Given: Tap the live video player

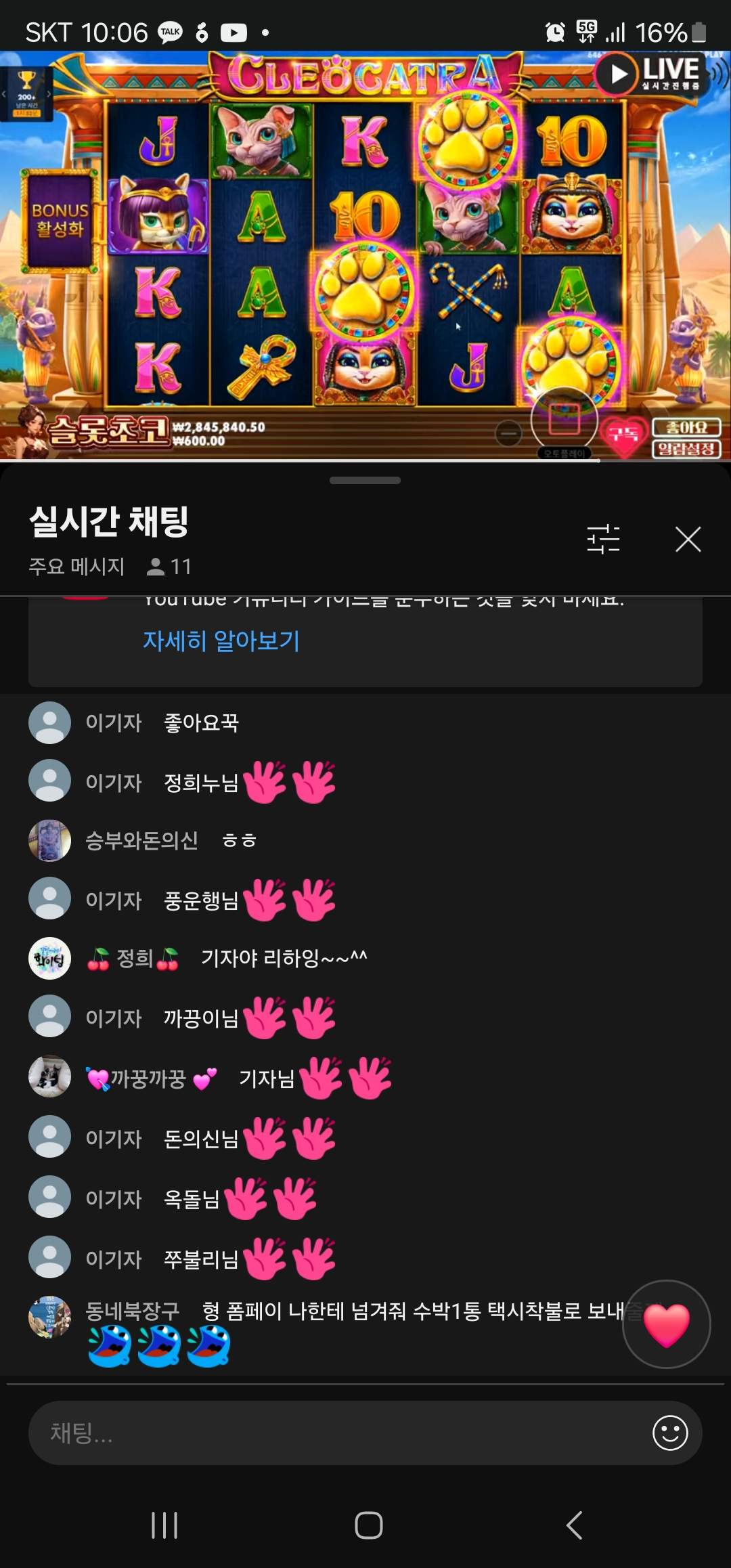Looking at the screenshot, I should click(365, 256).
